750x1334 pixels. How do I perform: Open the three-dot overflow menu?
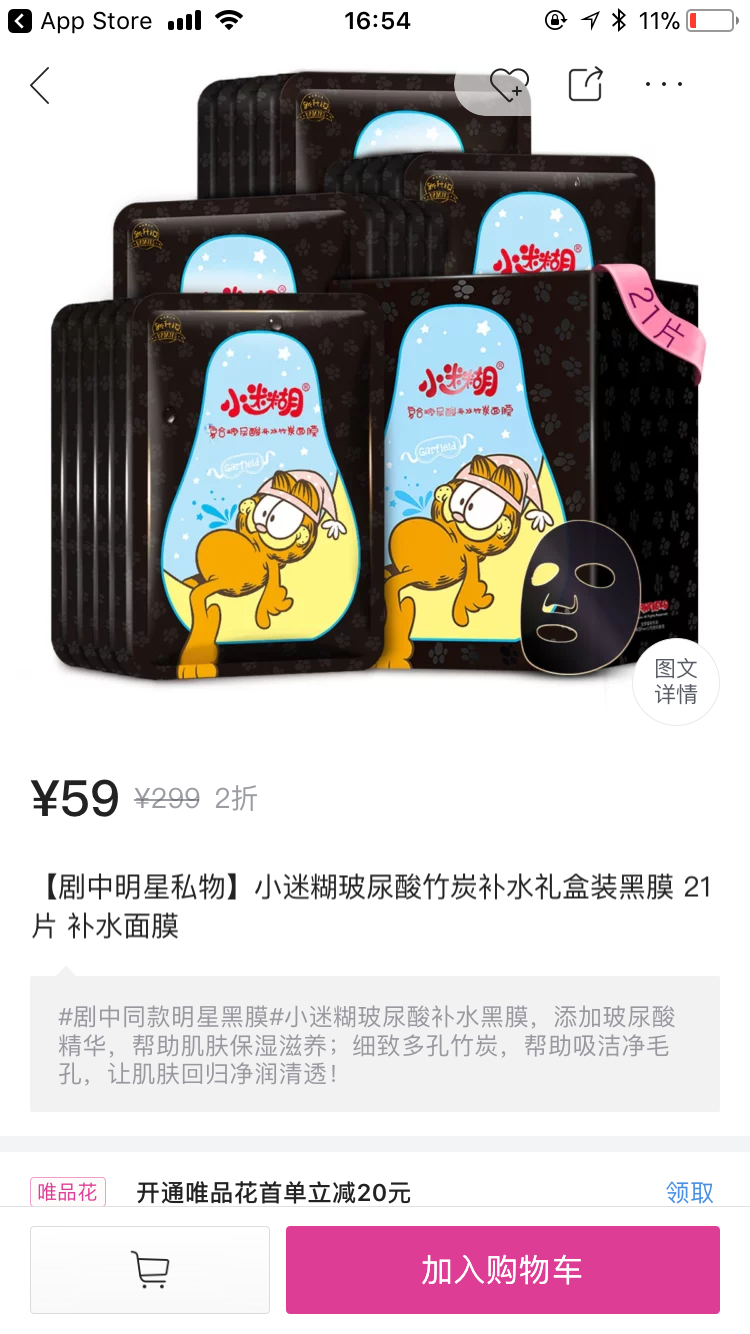(x=663, y=85)
